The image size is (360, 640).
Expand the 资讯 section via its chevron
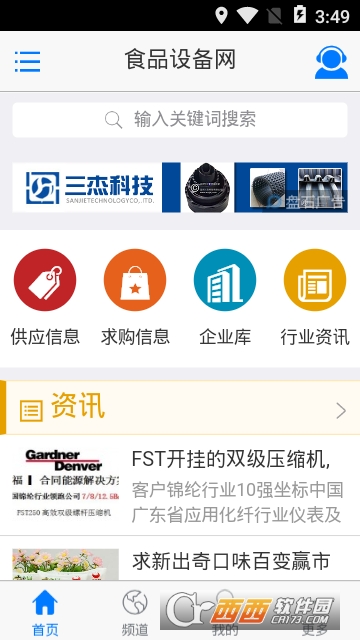click(x=341, y=411)
